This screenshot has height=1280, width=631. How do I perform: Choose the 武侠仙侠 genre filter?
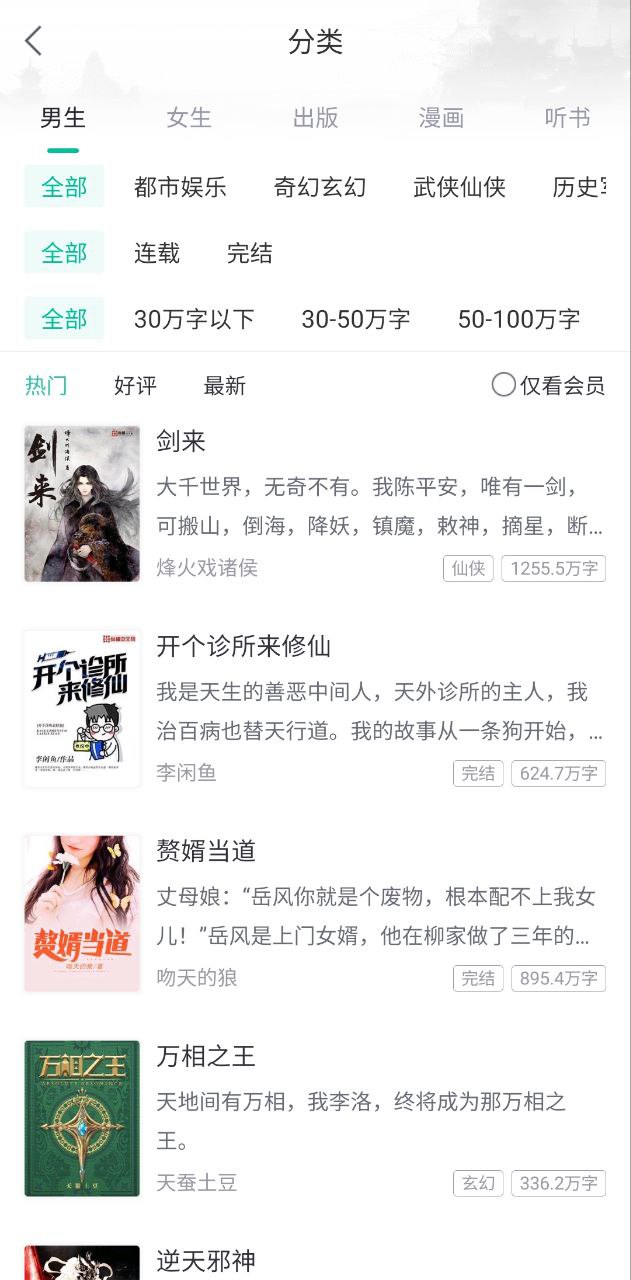[x=459, y=187]
